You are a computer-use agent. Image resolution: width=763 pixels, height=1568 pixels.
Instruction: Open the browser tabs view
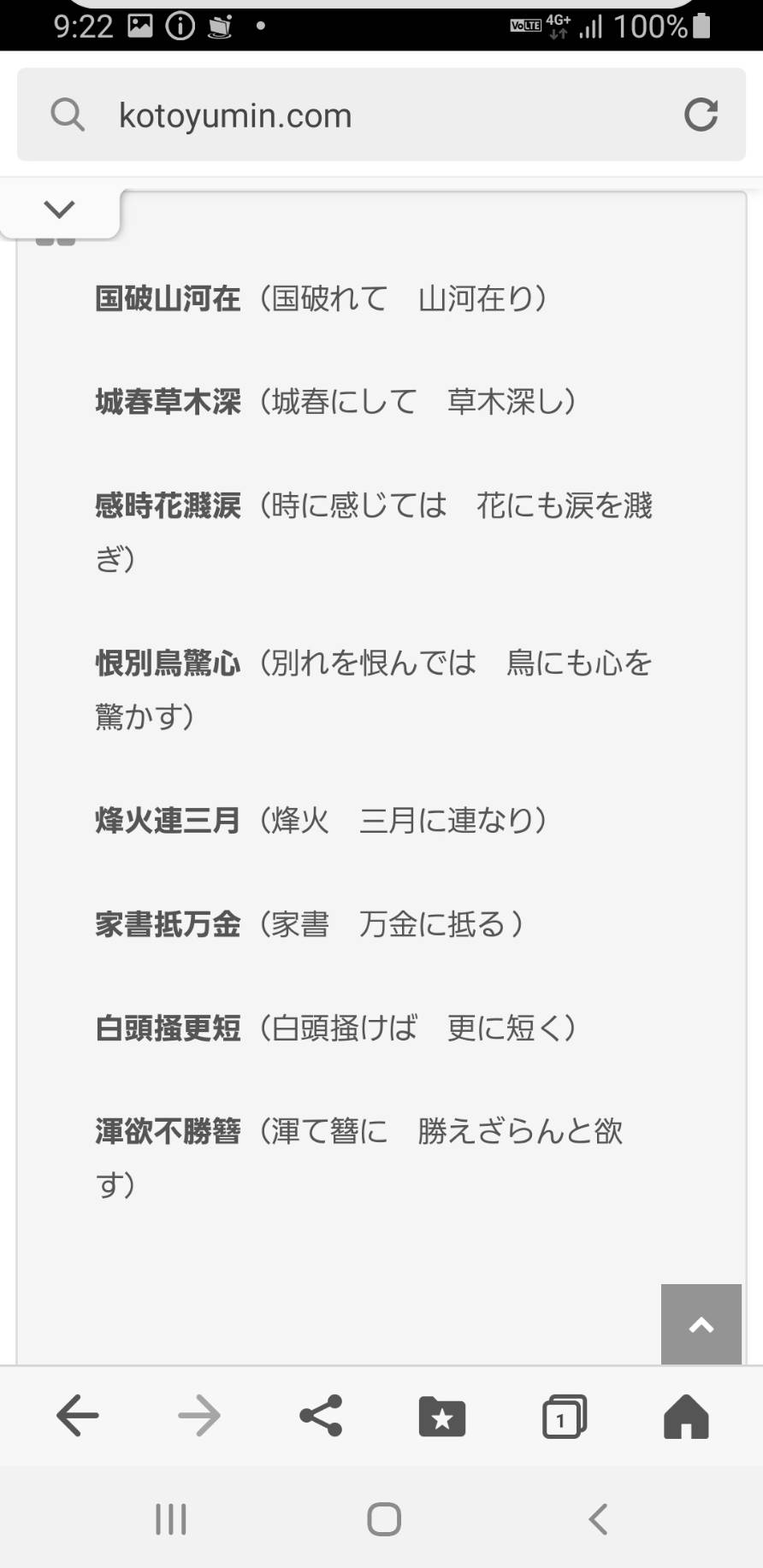point(565,1417)
